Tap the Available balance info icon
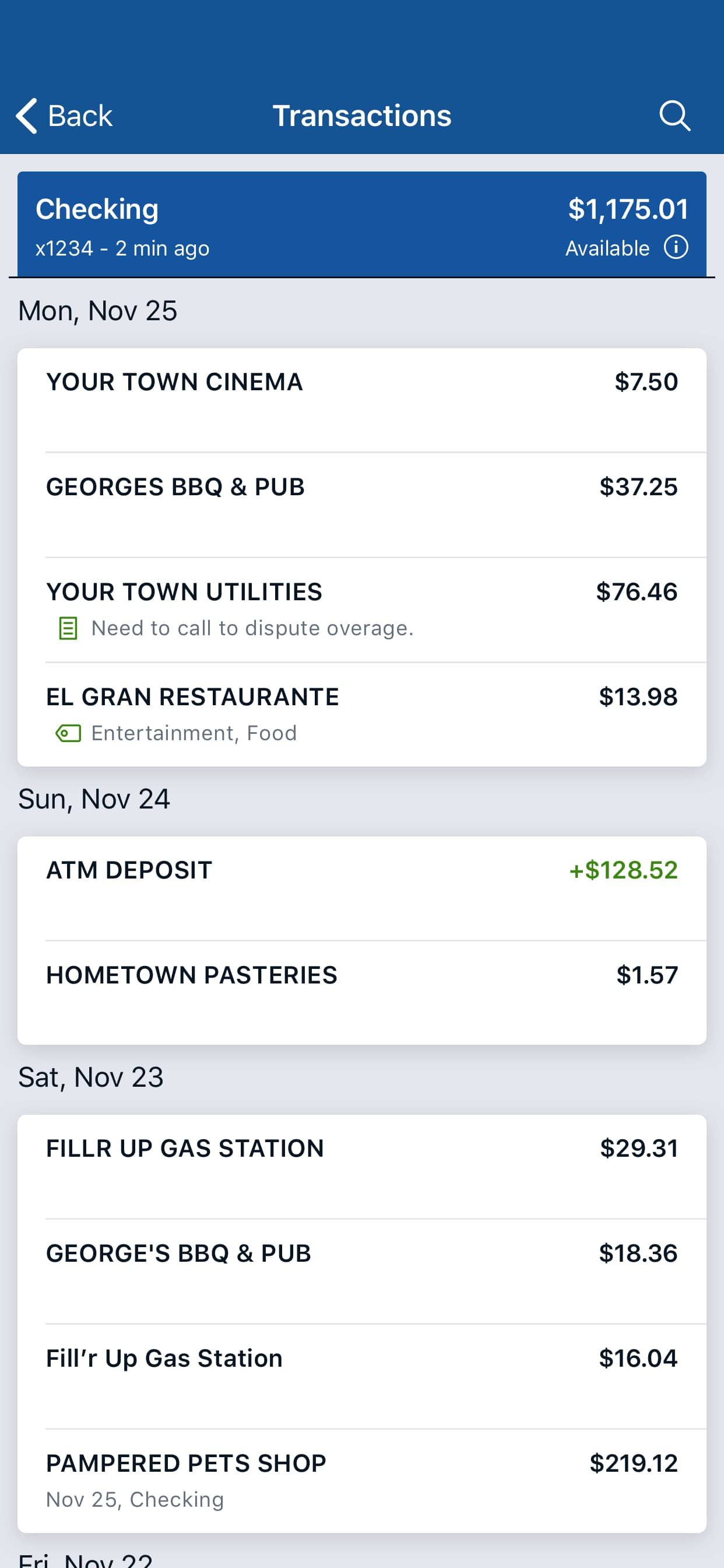 (x=676, y=247)
